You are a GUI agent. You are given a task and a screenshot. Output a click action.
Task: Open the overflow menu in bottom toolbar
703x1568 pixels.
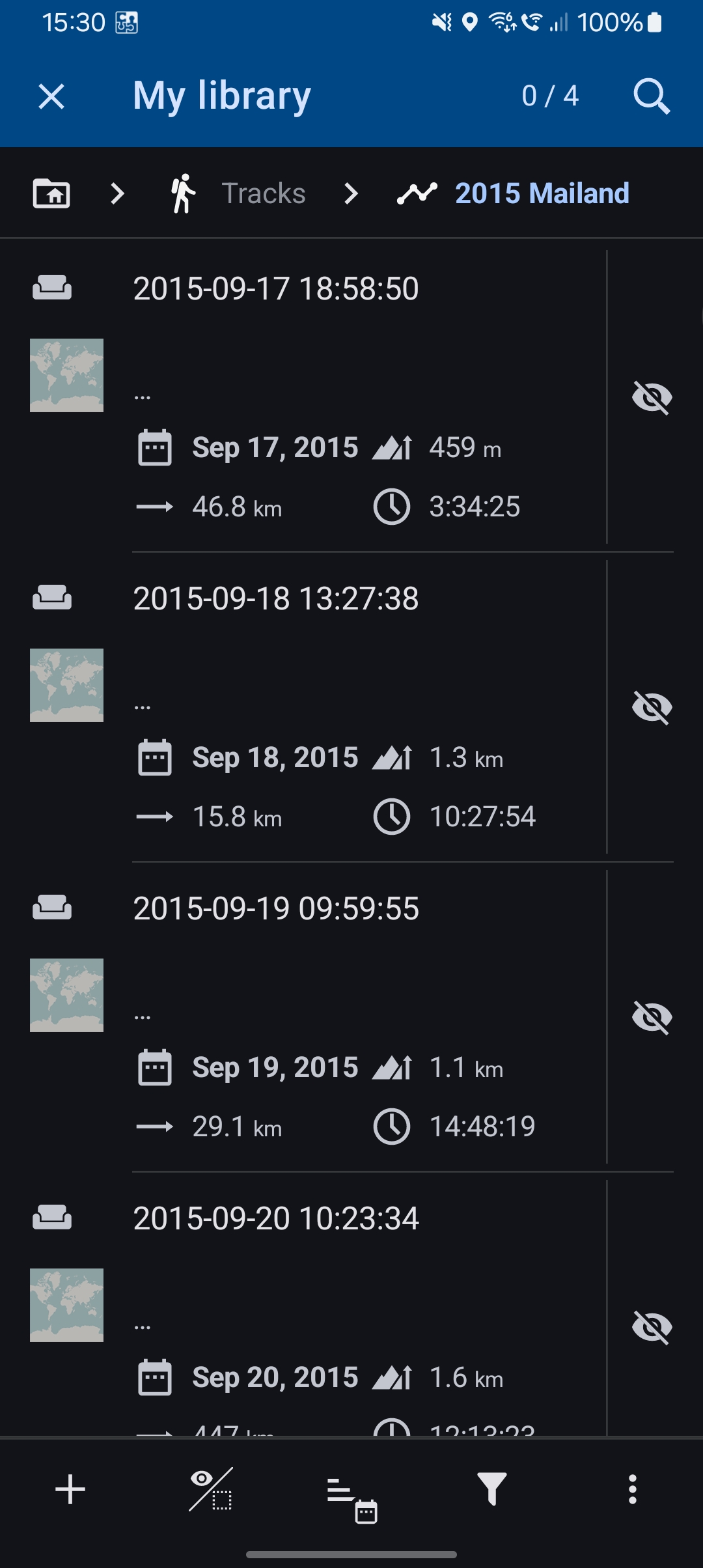tap(632, 1489)
